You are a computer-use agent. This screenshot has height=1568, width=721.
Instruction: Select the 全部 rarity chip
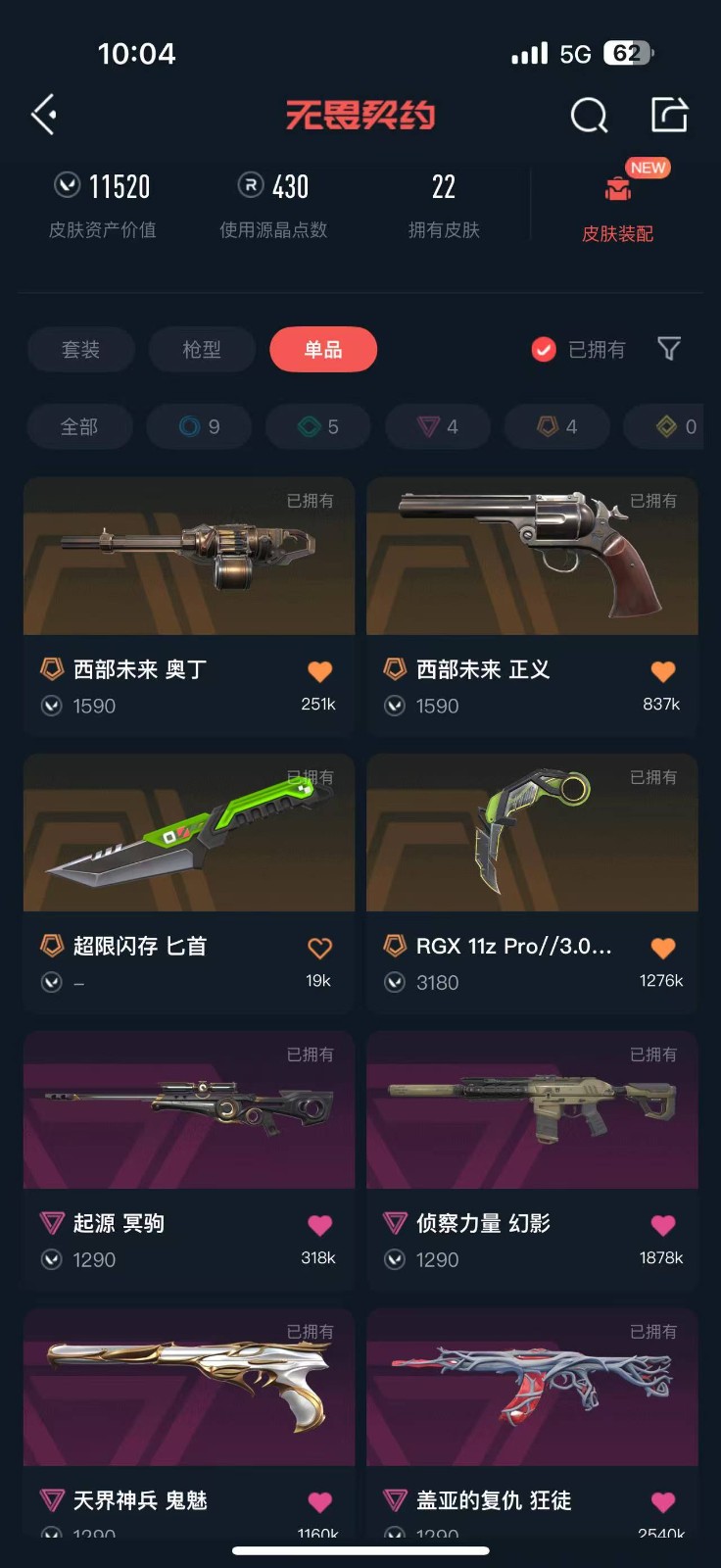tap(79, 427)
